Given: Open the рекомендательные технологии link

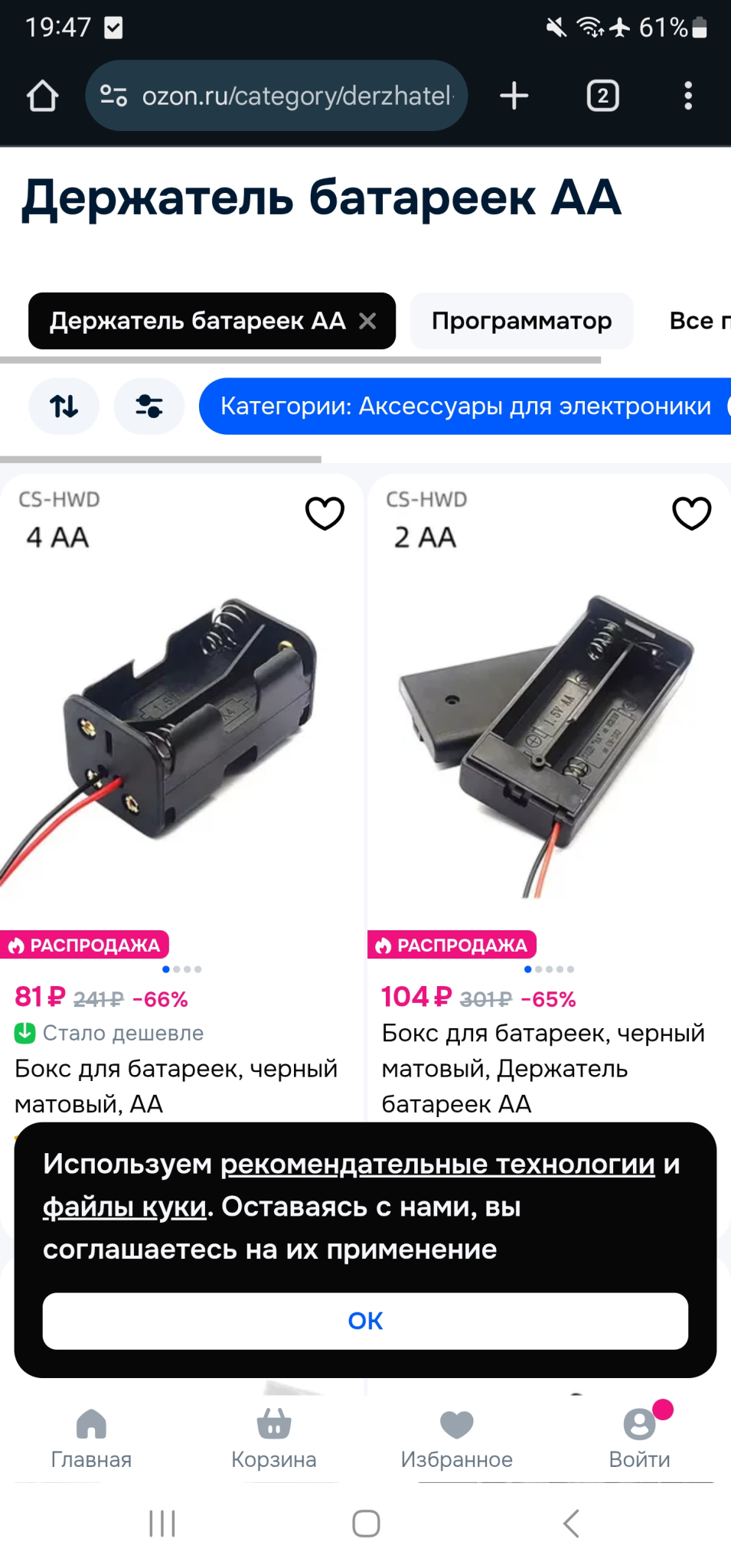Looking at the screenshot, I should coord(437,1164).
